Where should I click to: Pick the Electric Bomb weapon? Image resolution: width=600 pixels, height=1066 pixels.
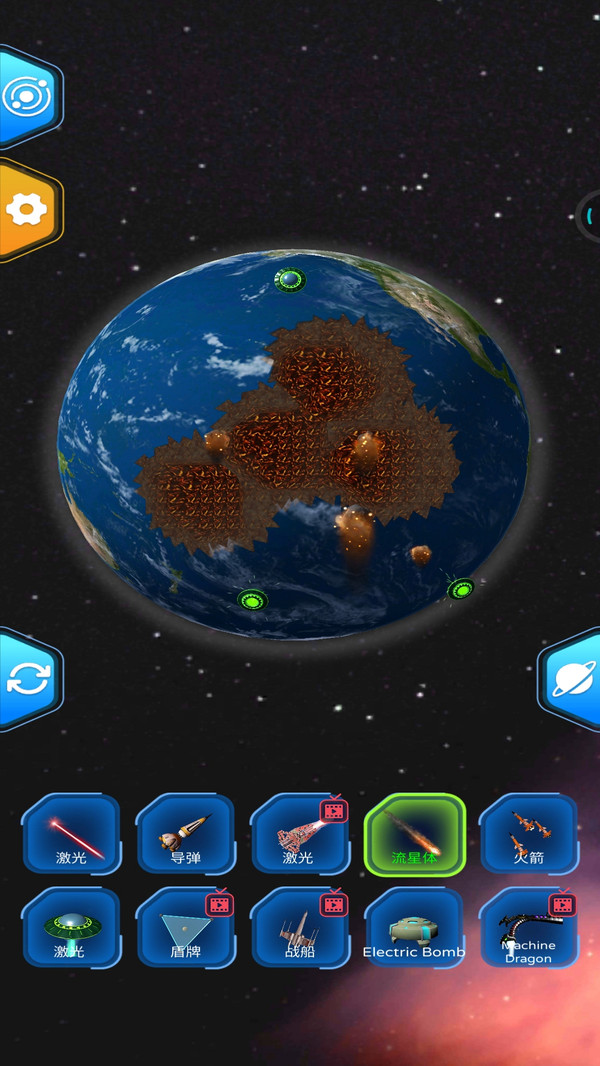tap(414, 928)
